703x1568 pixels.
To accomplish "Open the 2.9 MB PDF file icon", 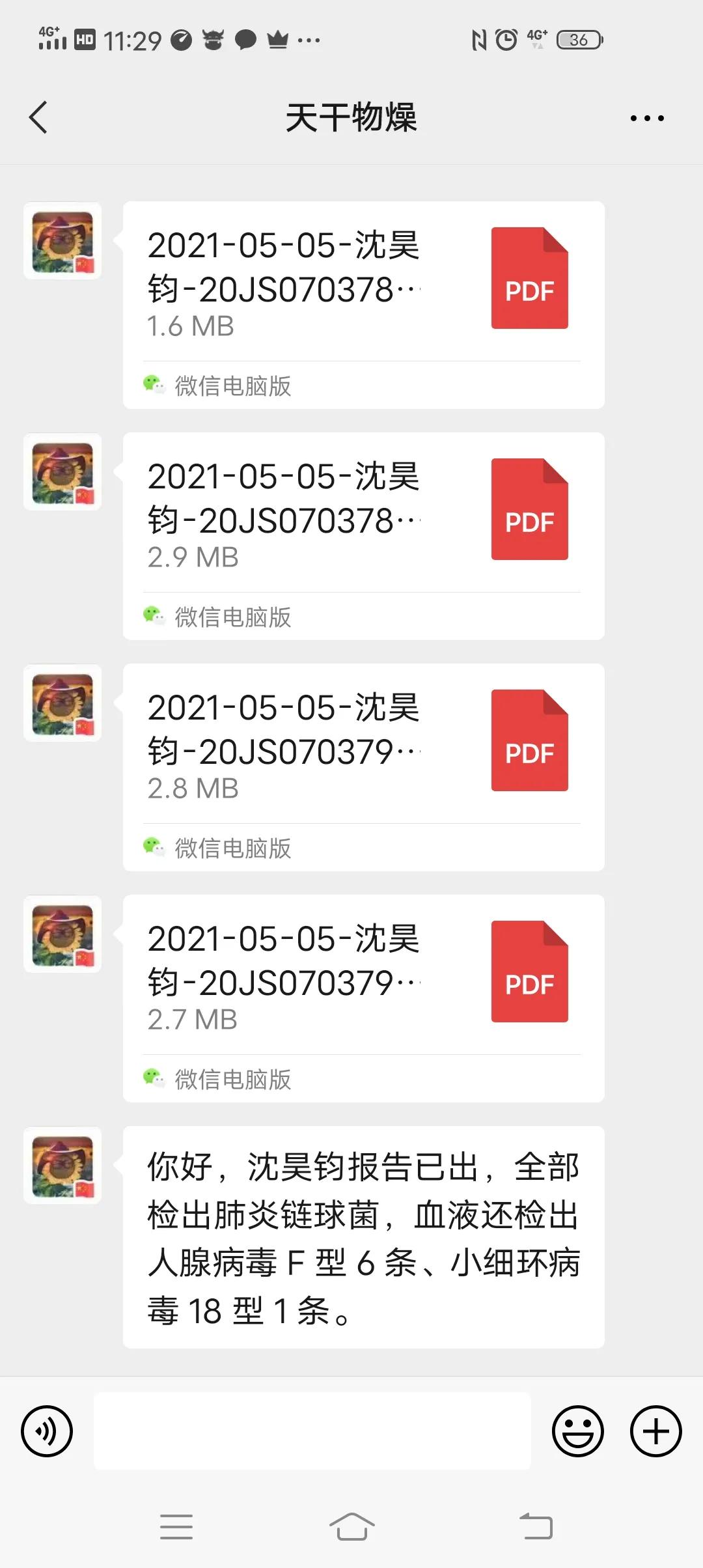I will 529,510.
